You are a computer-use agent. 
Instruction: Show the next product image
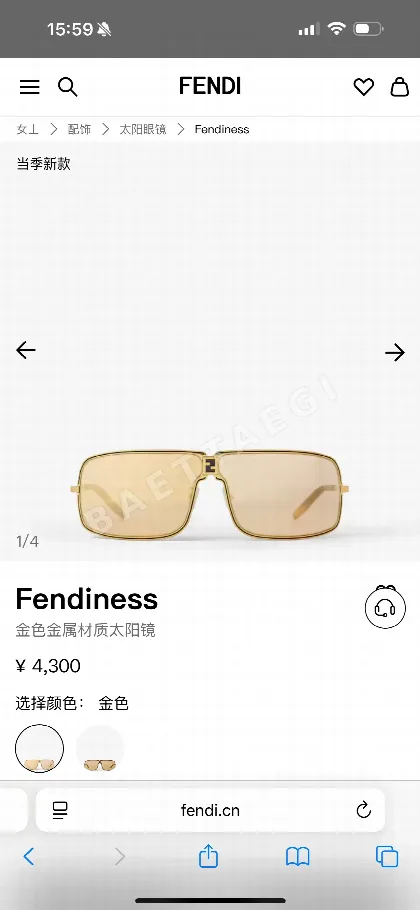point(394,352)
